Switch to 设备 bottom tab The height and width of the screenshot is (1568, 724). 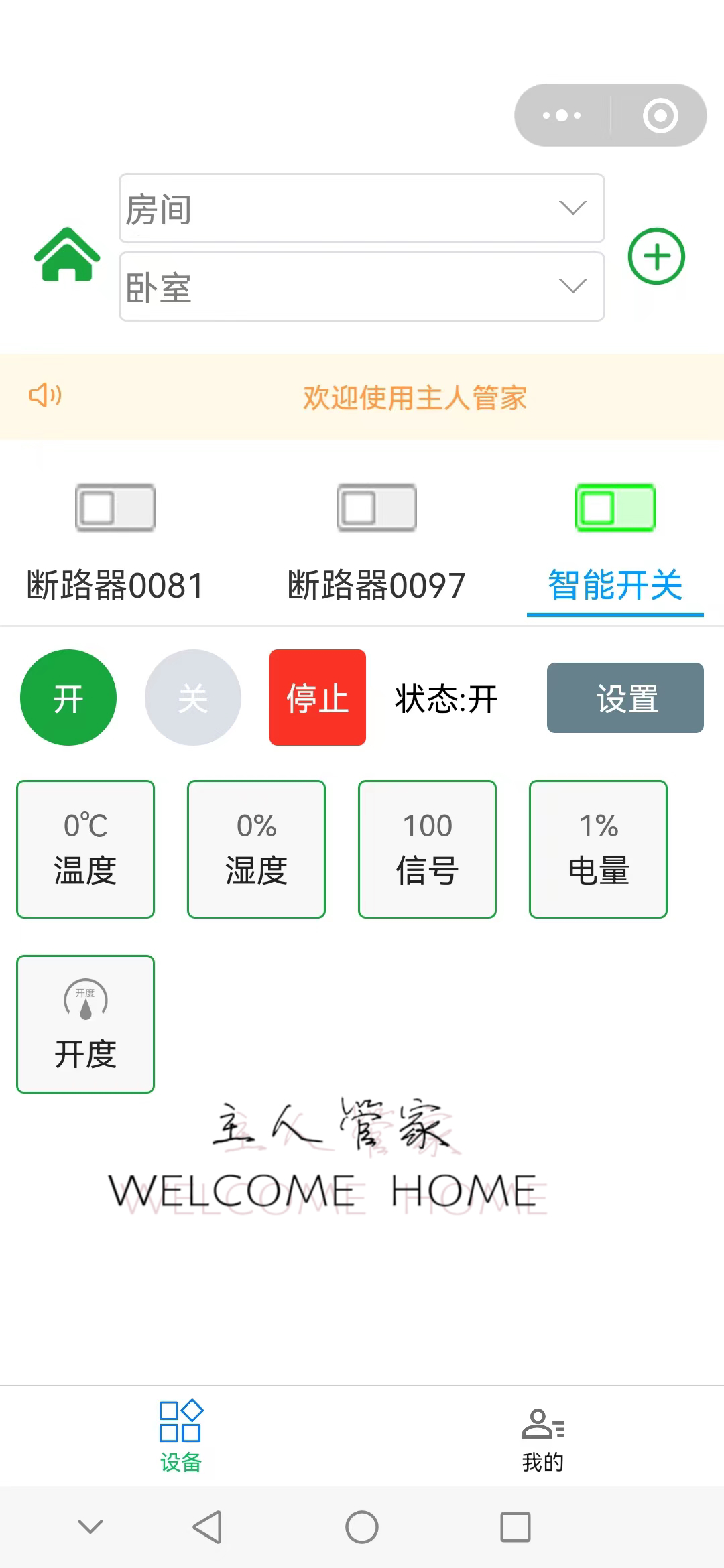[x=181, y=1435]
